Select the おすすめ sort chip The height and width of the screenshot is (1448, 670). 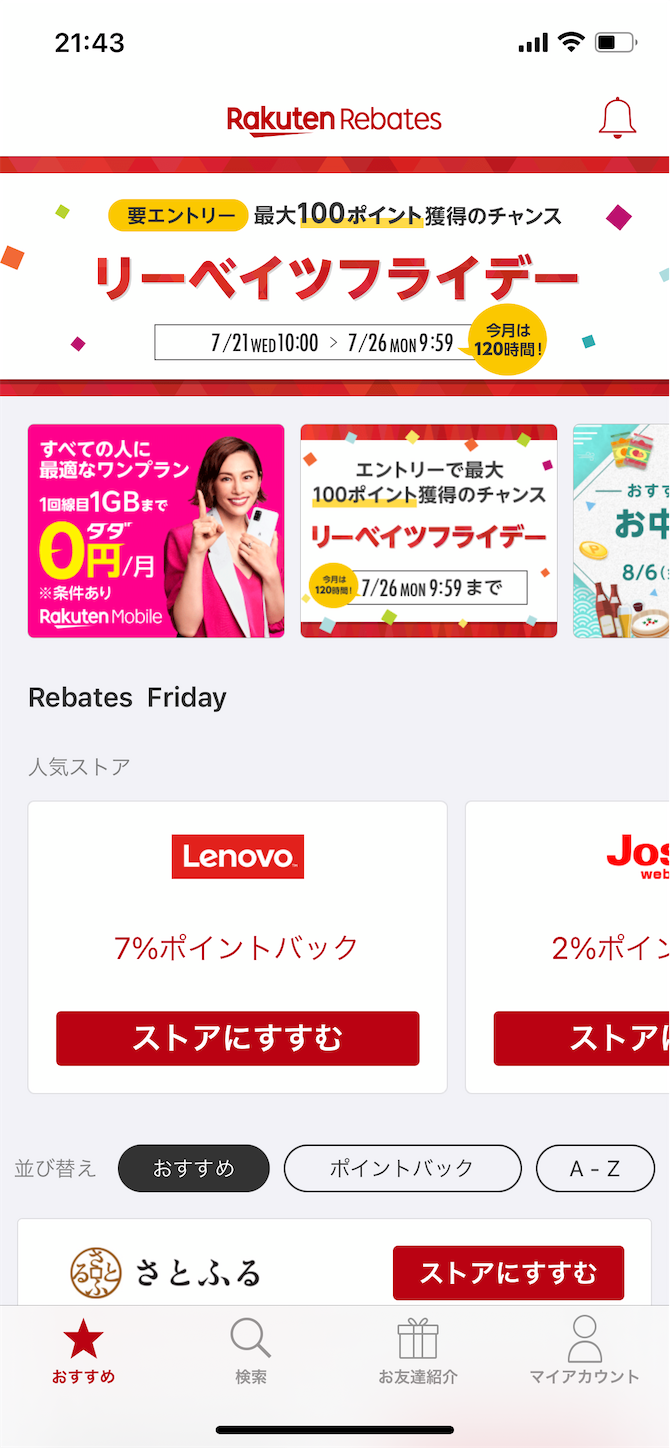[x=194, y=1168]
